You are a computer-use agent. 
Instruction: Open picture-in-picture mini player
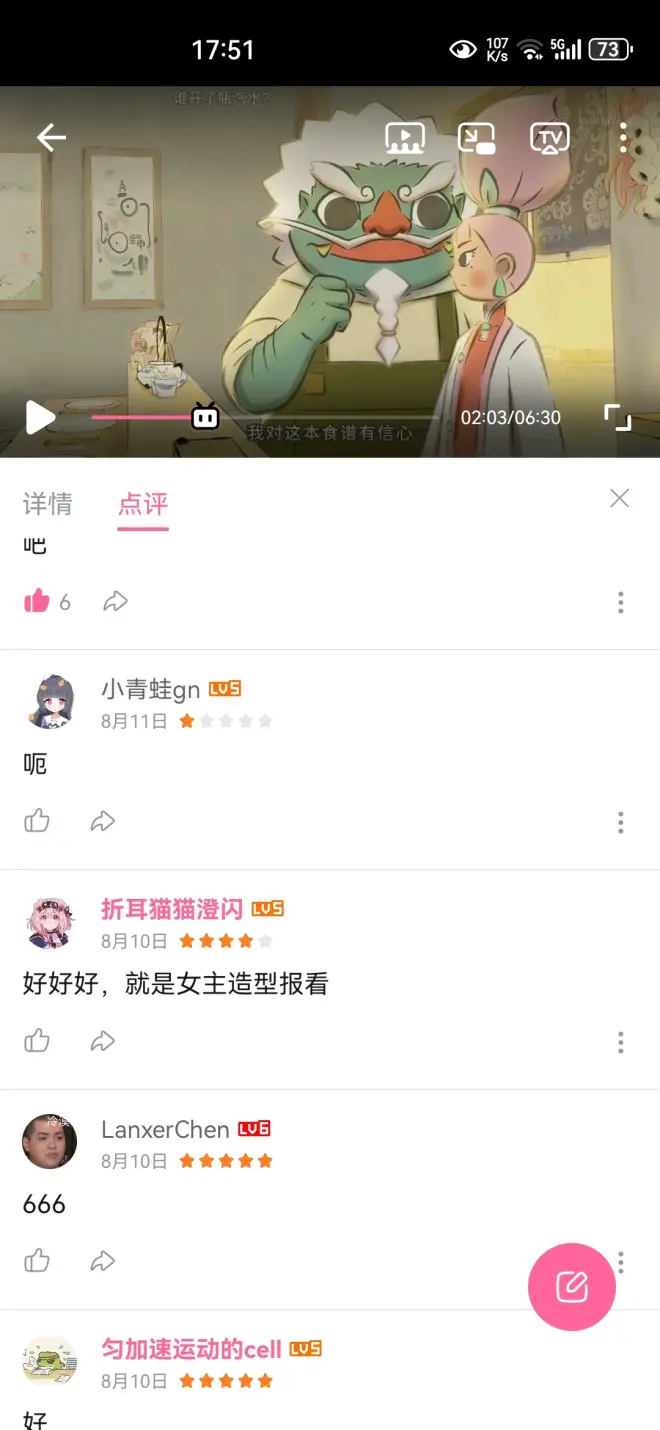coord(477,138)
